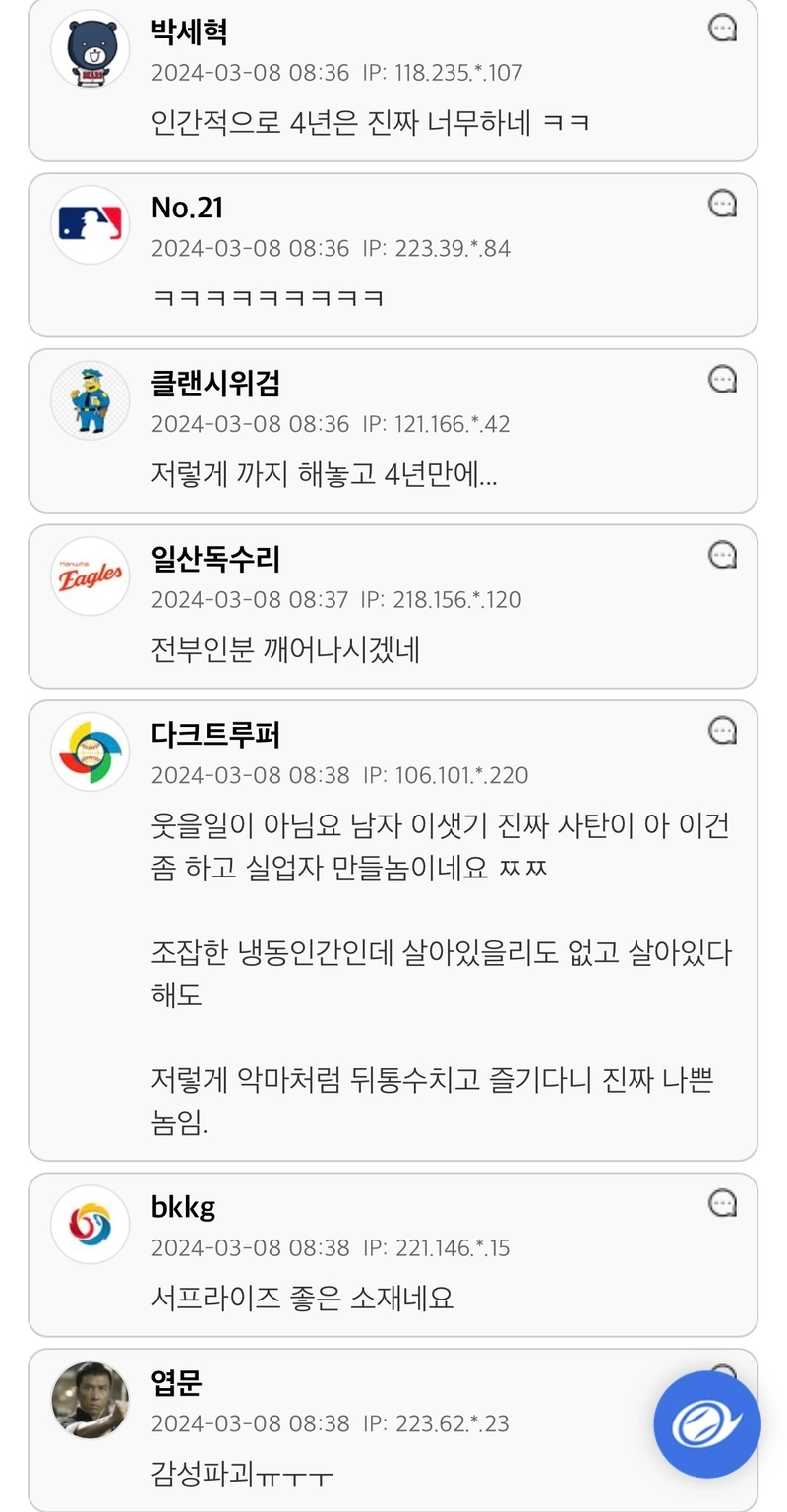Tap 일산독수리's Eagles avatar
Image resolution: width=787 pixels, height=1512 pixels.
click(91, 576)
